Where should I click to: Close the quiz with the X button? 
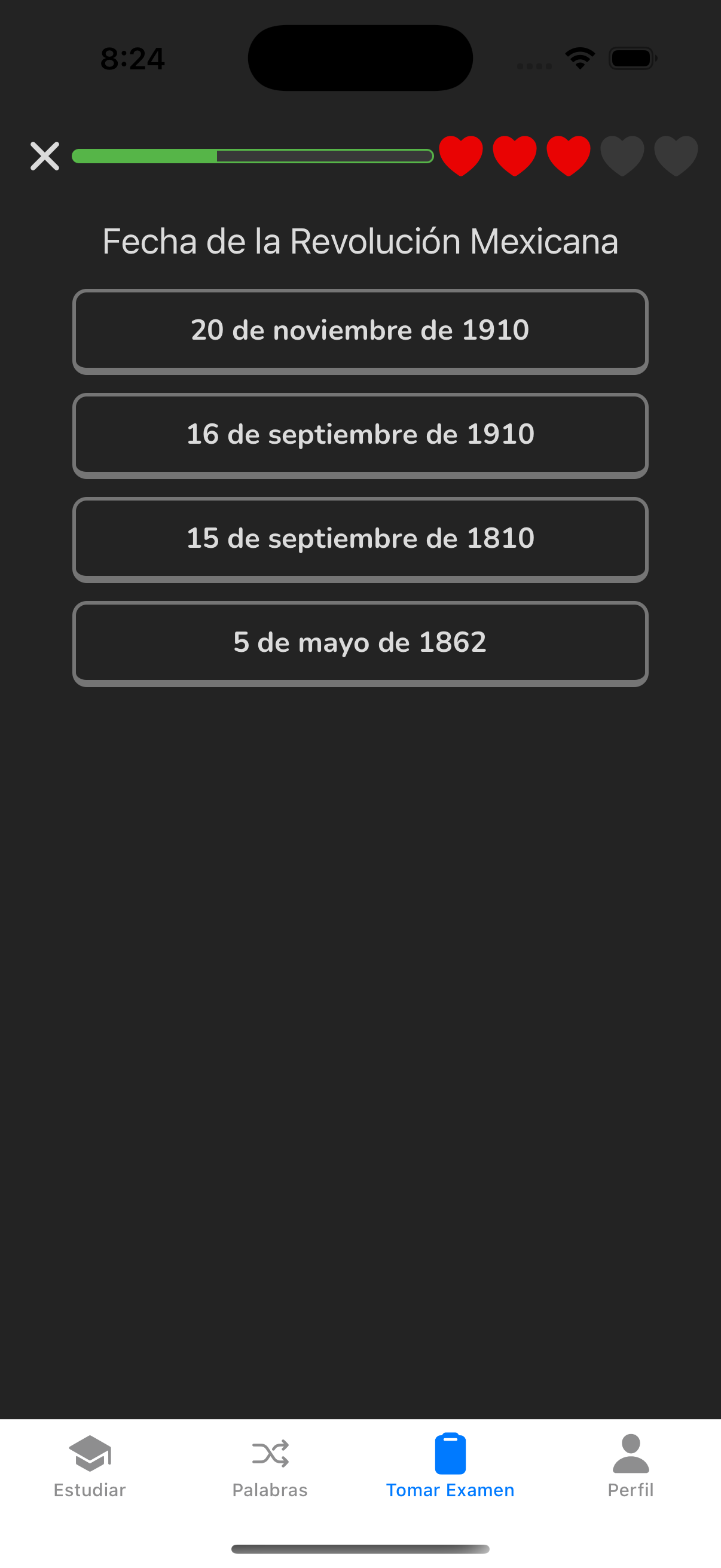click(x=44, y=157)
